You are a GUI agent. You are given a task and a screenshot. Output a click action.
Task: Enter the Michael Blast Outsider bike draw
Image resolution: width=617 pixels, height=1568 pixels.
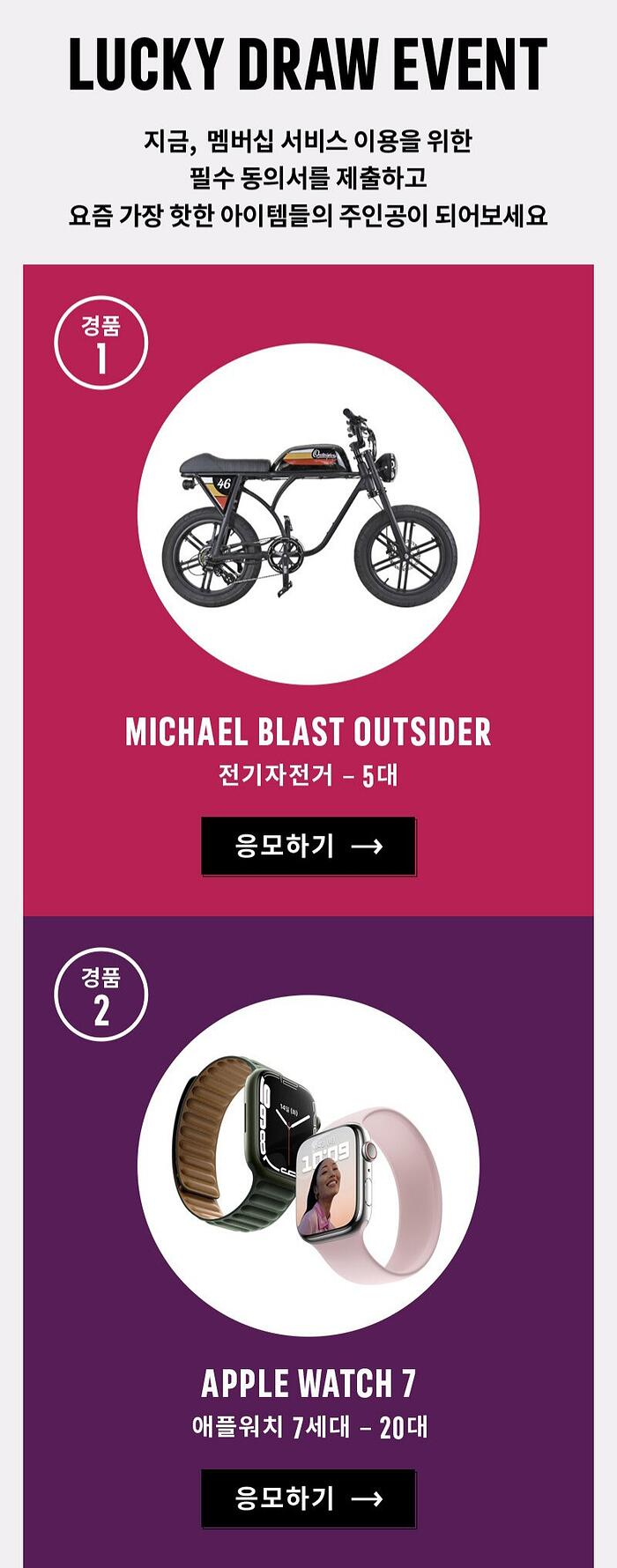[x=308, y=846]
